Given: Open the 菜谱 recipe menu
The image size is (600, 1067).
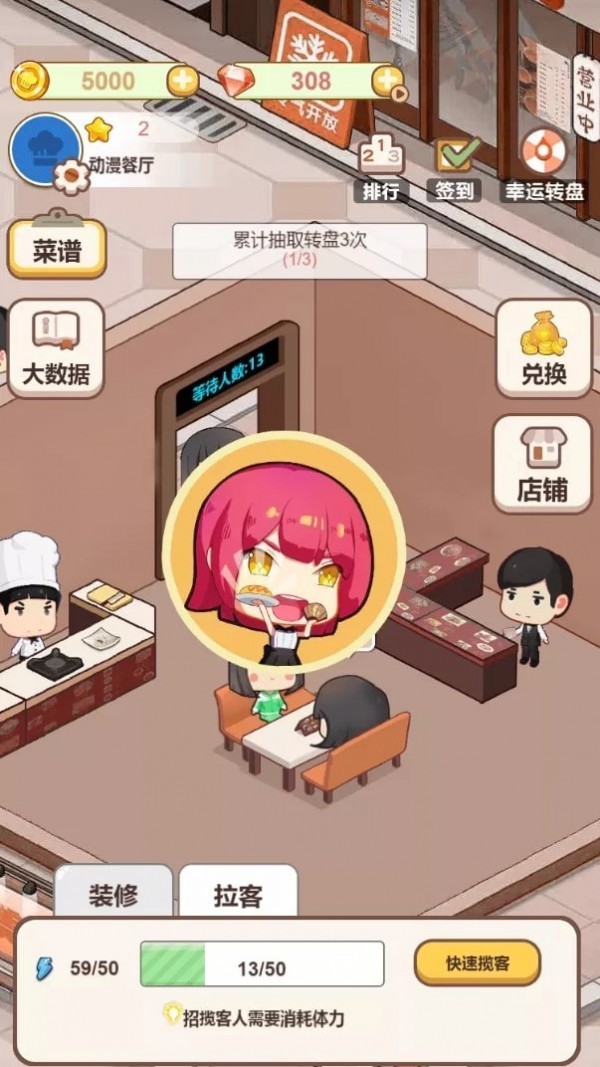Looking at the screenshot, I should pos(57,248).
